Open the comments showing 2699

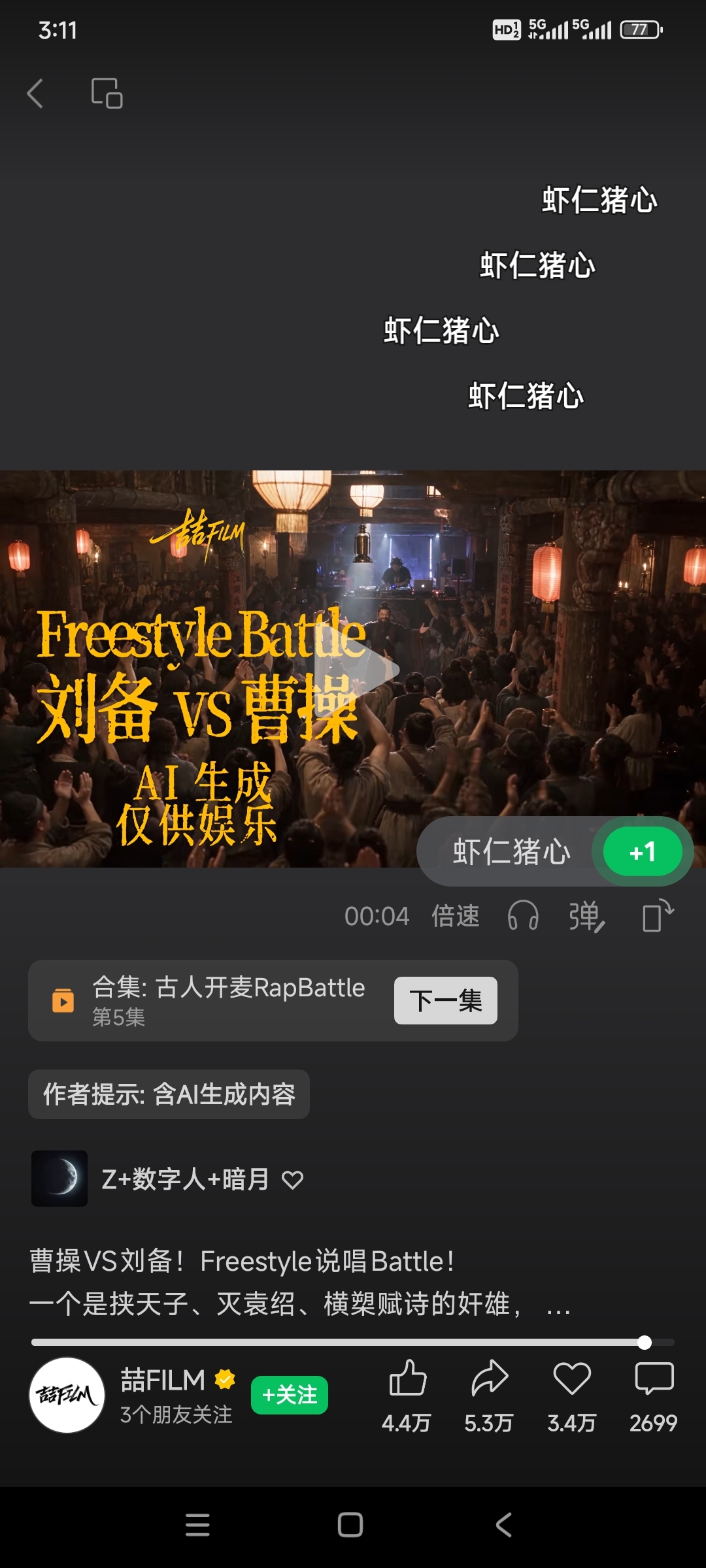(x=654, y=1378)
